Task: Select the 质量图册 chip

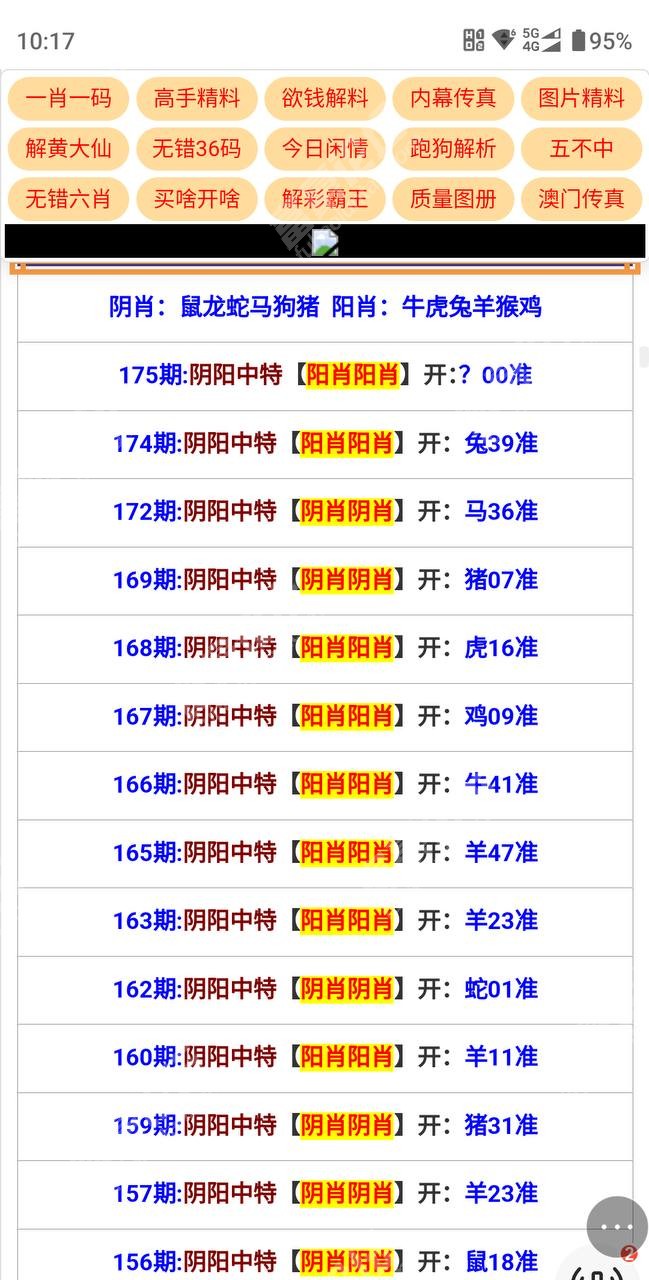Action: point(453,199)
